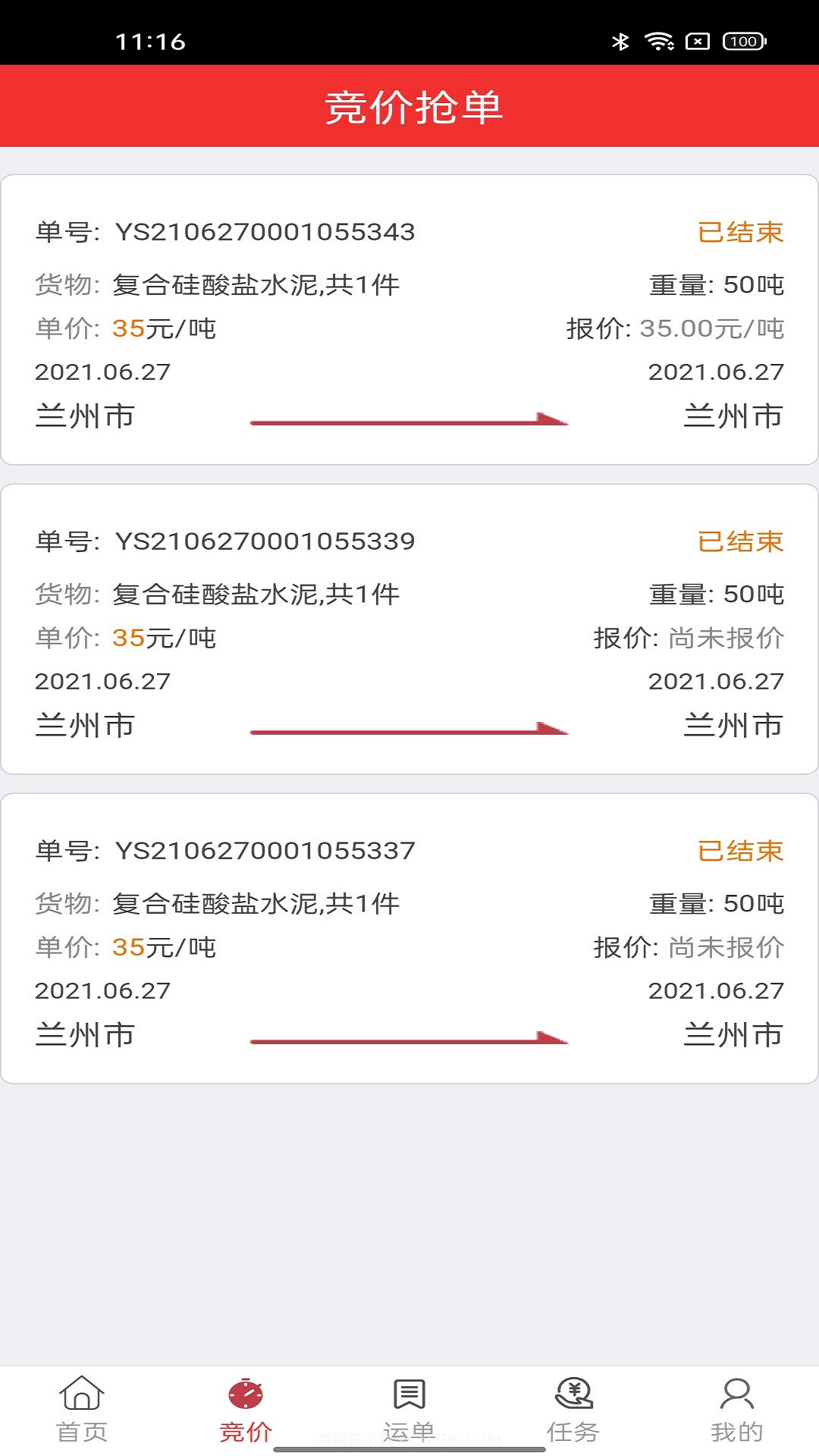Tap 尚未报价 on the middle order

tap(728, 638)
